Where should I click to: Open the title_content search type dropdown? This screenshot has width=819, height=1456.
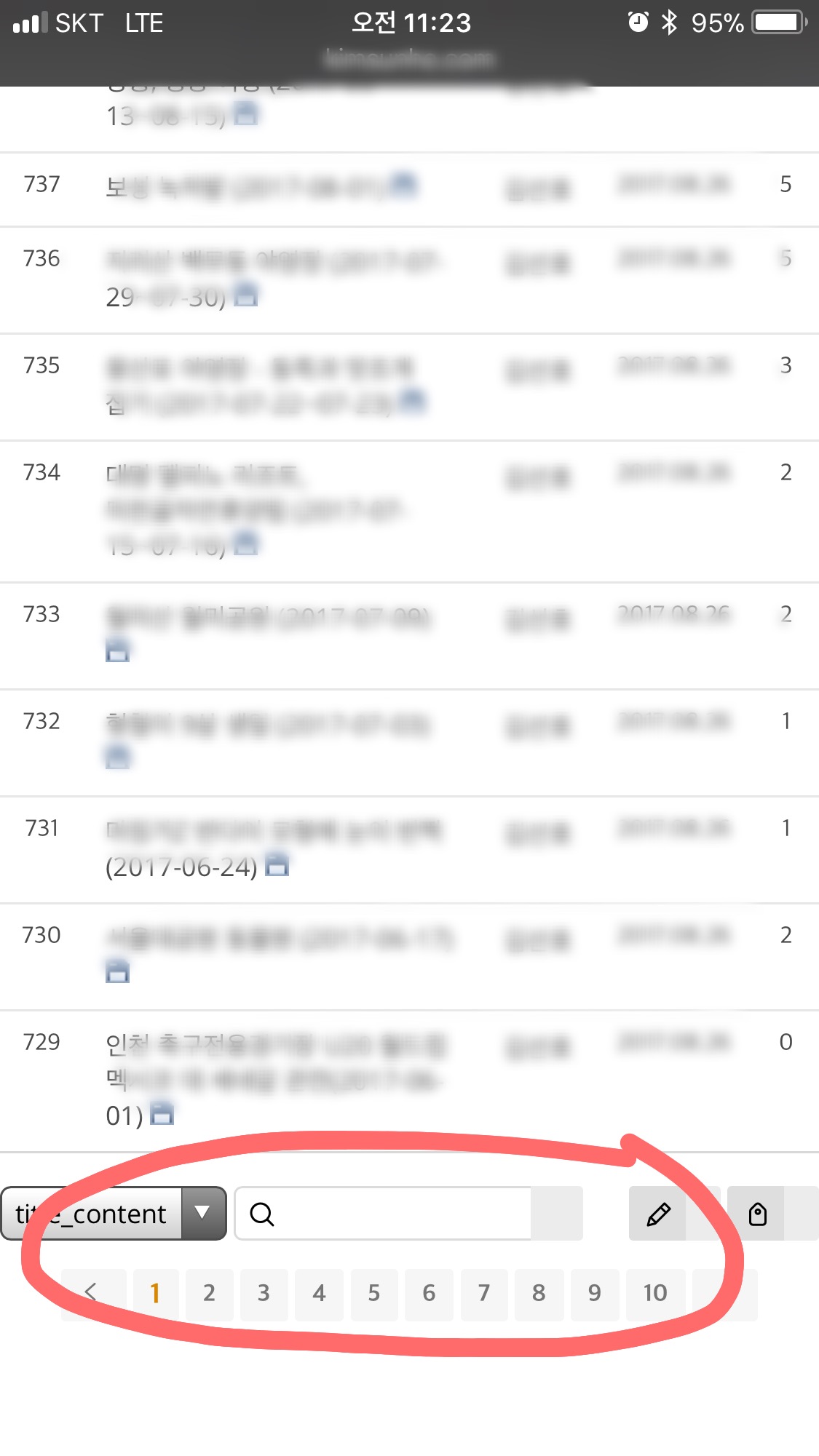click(x=114, y=1214)
